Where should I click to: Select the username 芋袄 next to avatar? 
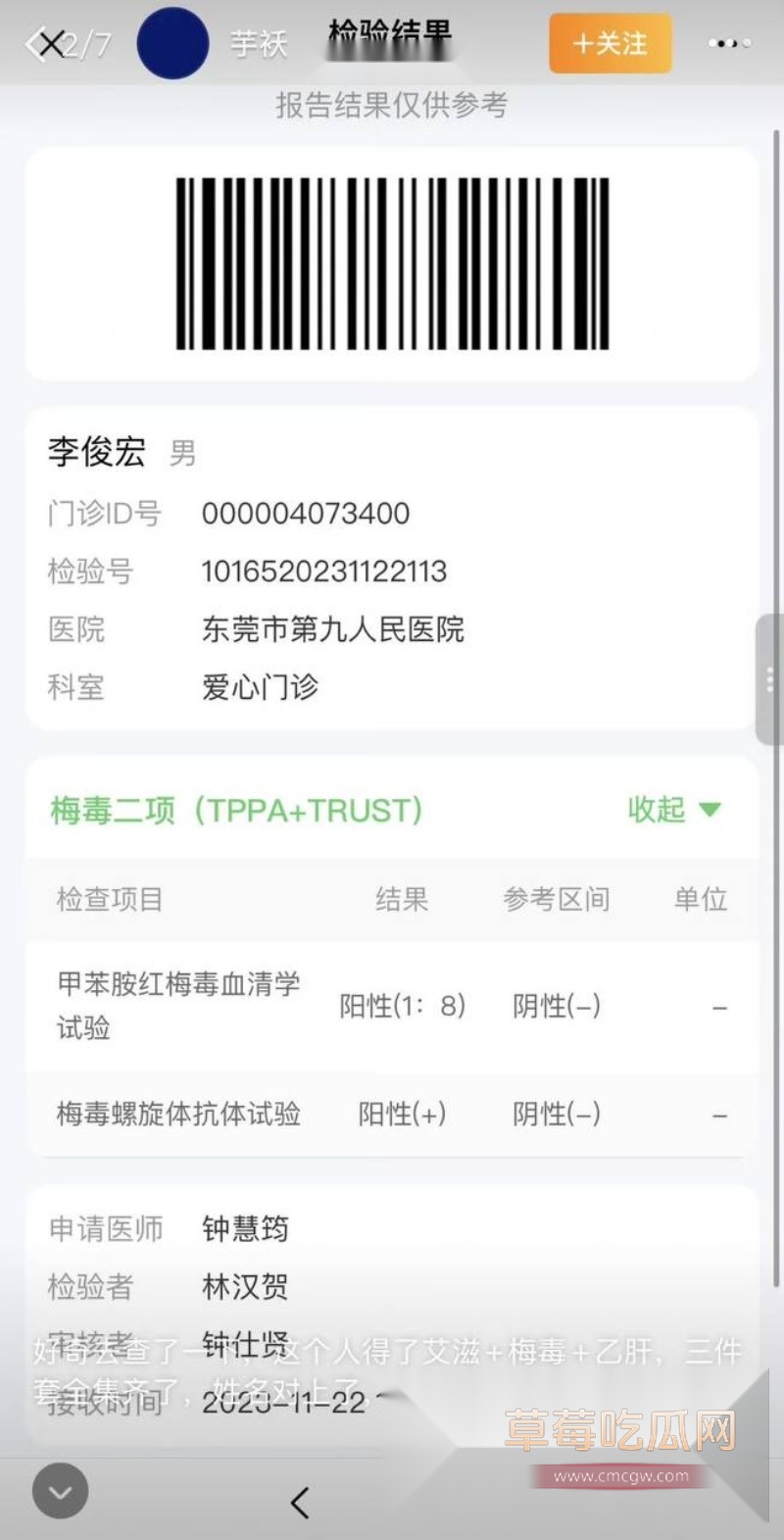[257, 43]
